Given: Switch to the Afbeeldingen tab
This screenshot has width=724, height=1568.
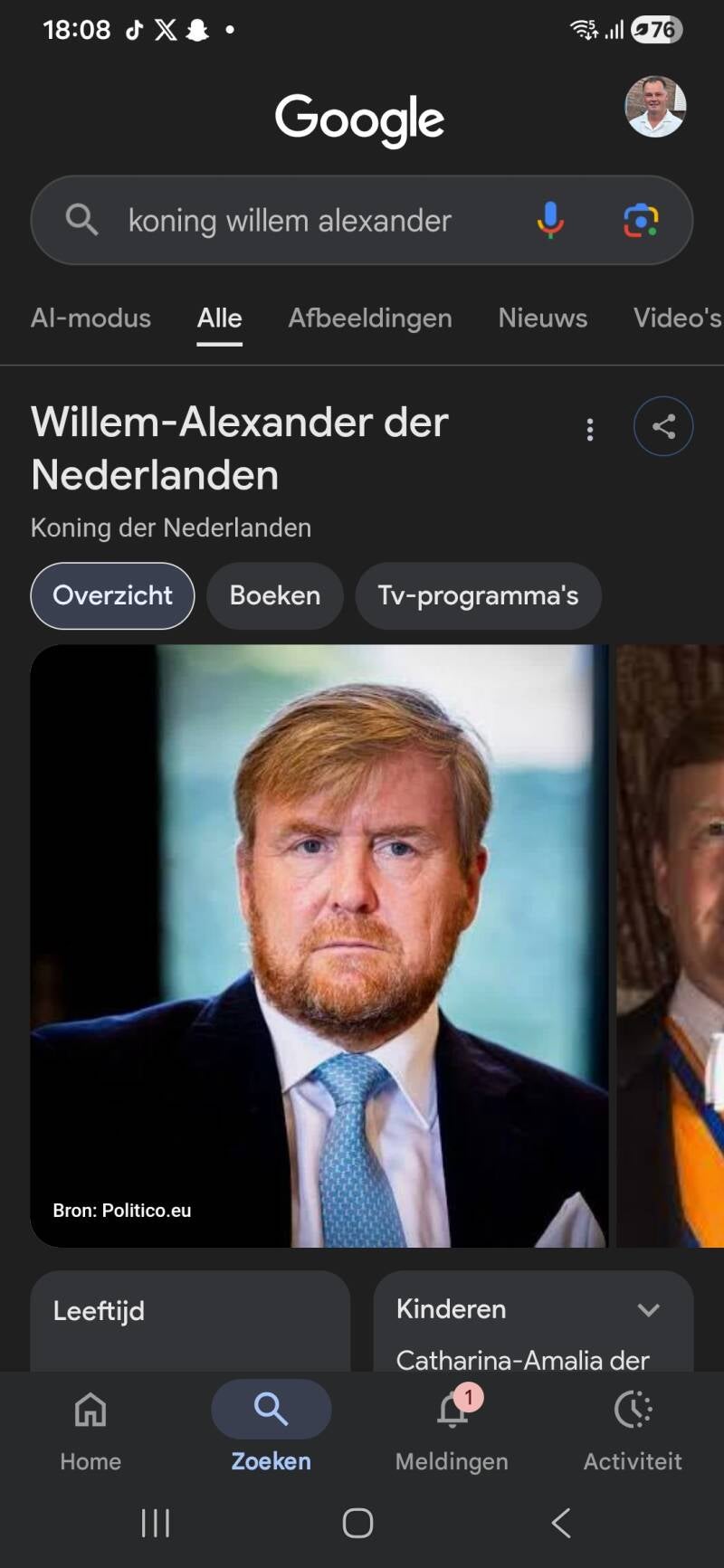Looking at the screenshot, I should point(370,318).
